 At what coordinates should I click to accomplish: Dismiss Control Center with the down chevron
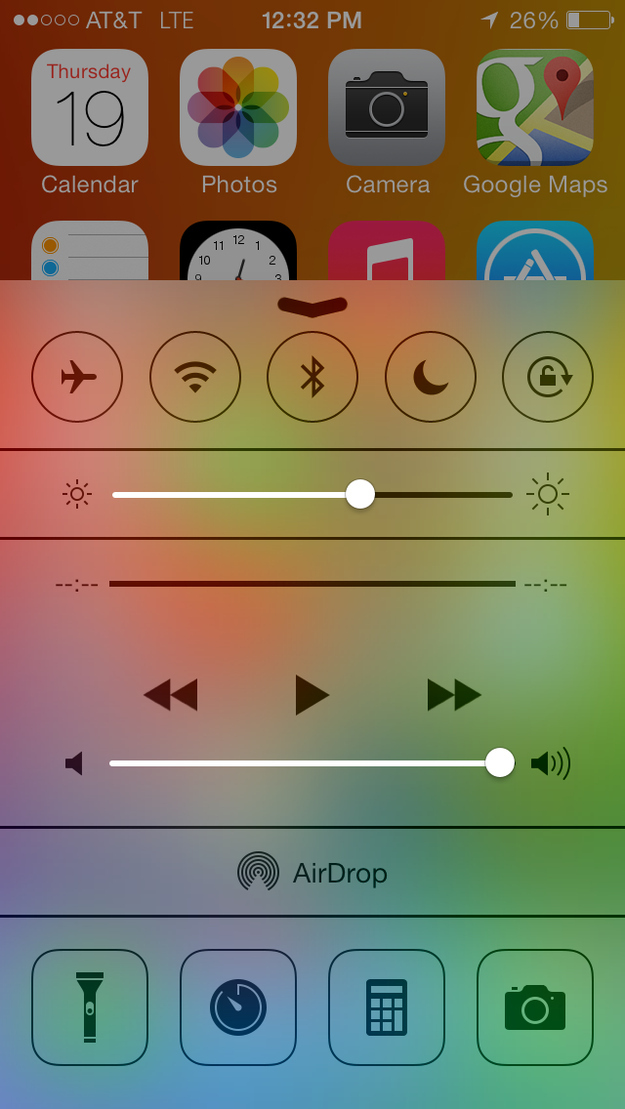click(312, 306)
